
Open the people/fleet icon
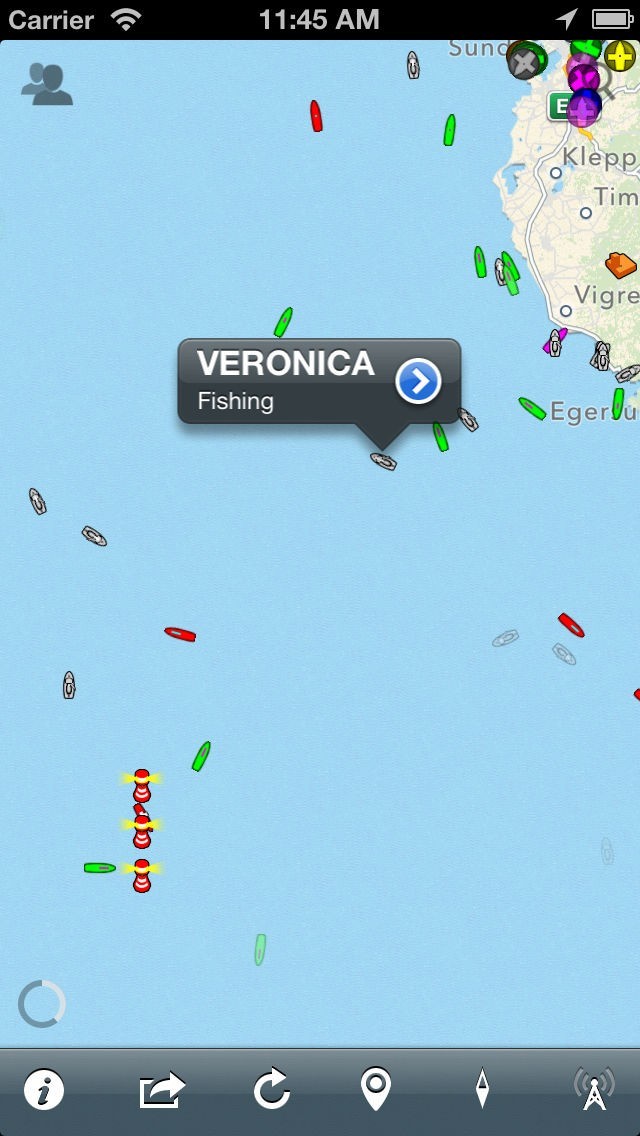coord(46,85)
